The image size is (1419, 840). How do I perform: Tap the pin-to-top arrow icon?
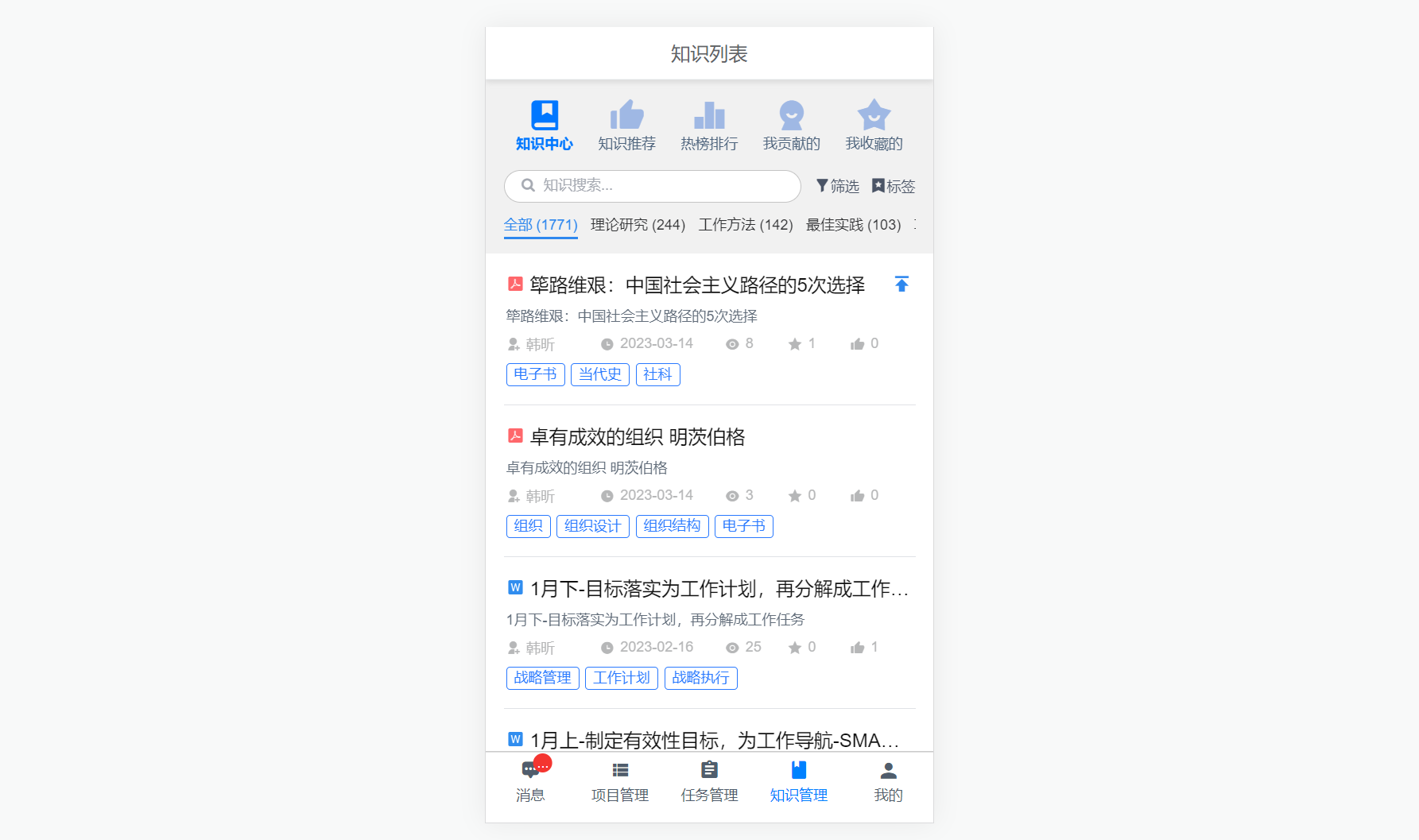pyautogui.click(x=901, y=285)
